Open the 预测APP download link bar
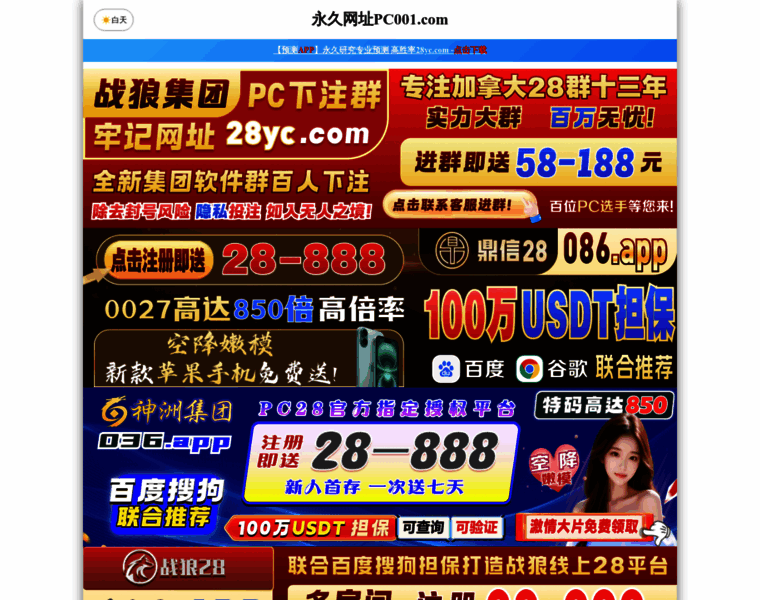The width and height of the screenshot is (760, 600). [x=380, y=49]
